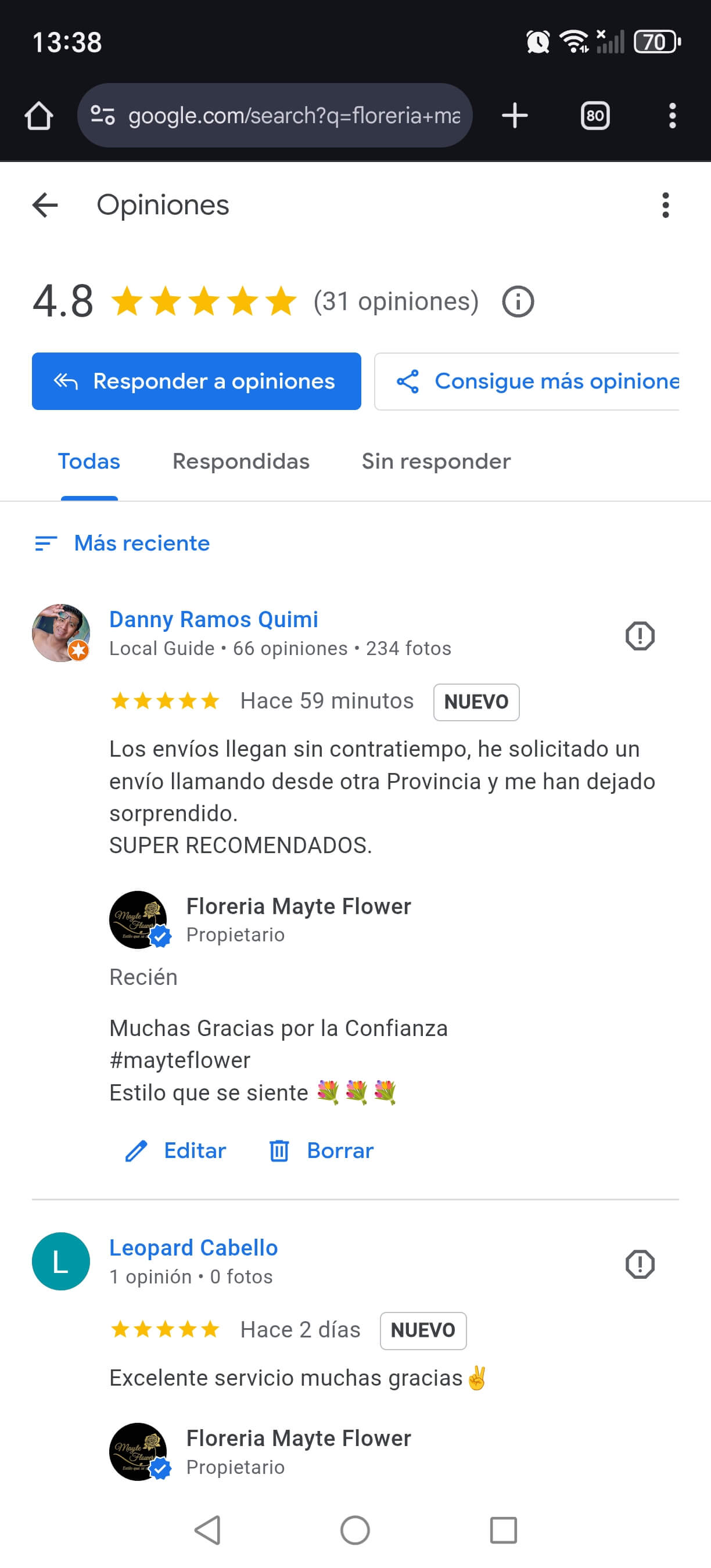
Task: Tap the system back button
Action: (x=207, y=1530)
